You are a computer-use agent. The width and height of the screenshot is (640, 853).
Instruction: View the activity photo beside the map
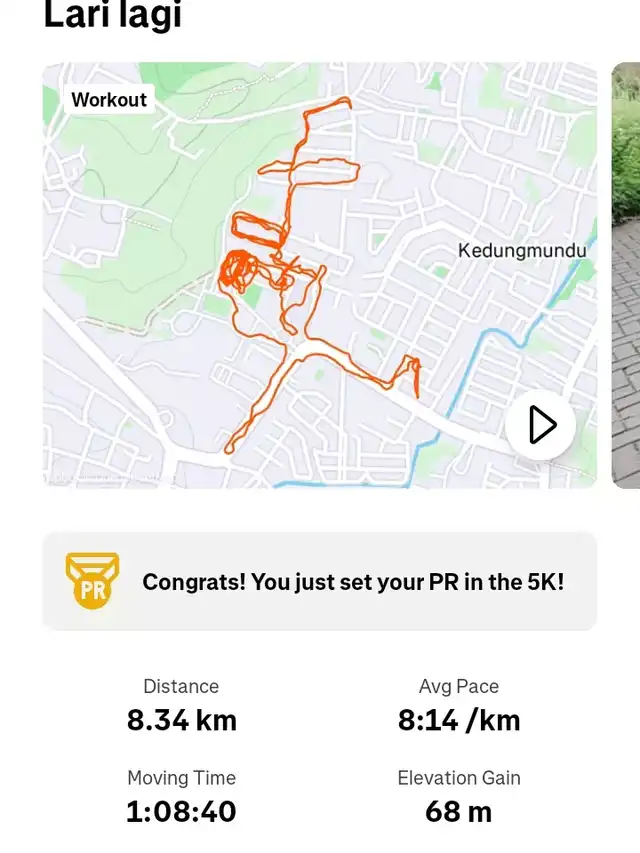pos(626,275)
